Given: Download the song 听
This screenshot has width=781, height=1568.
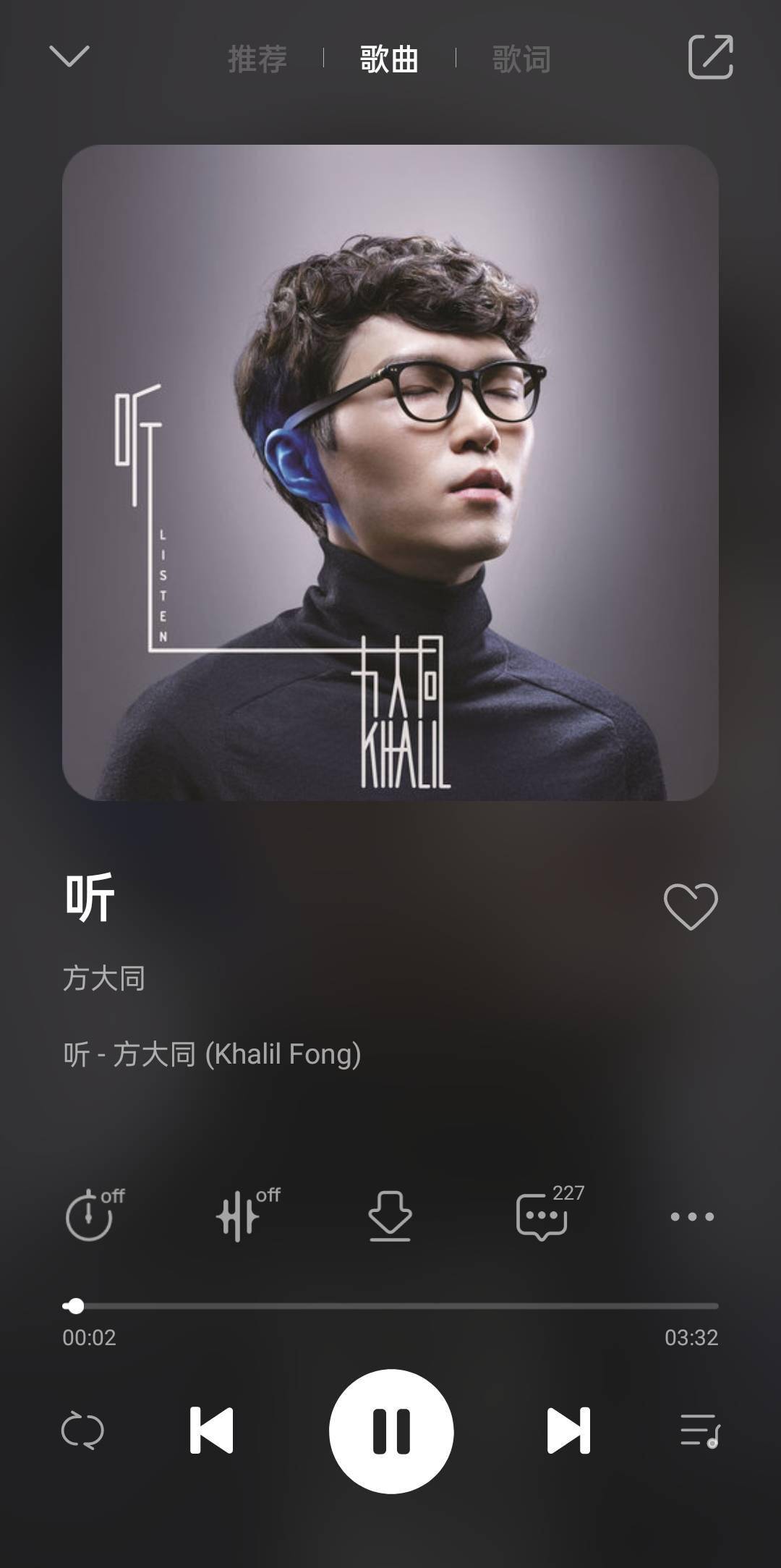Looking at the screenshot, I should coord(391,1216).
